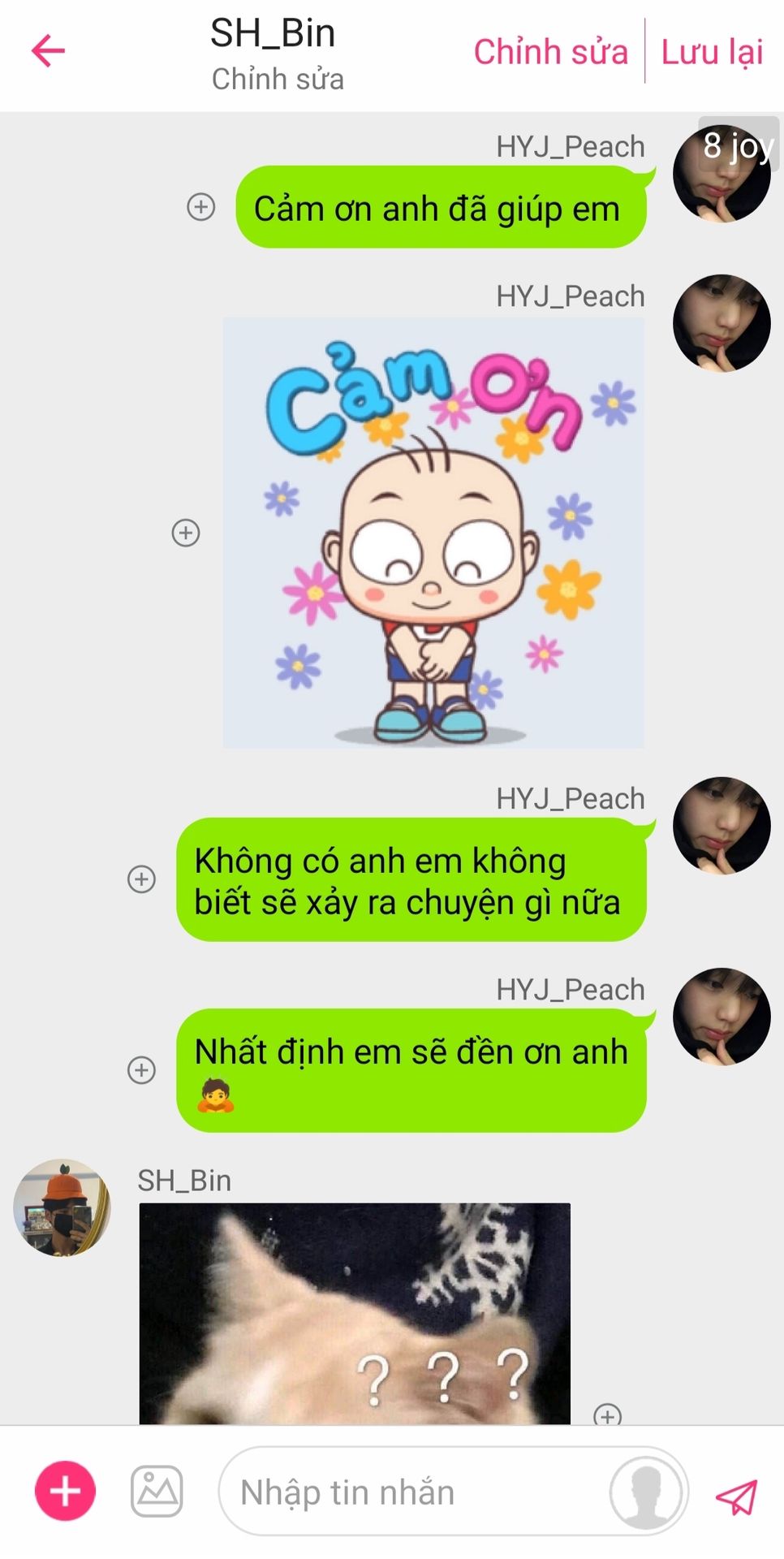Tap SH_Bin's profile avatar
The image size is (784, 1559).
click(x=62, y=1207)
